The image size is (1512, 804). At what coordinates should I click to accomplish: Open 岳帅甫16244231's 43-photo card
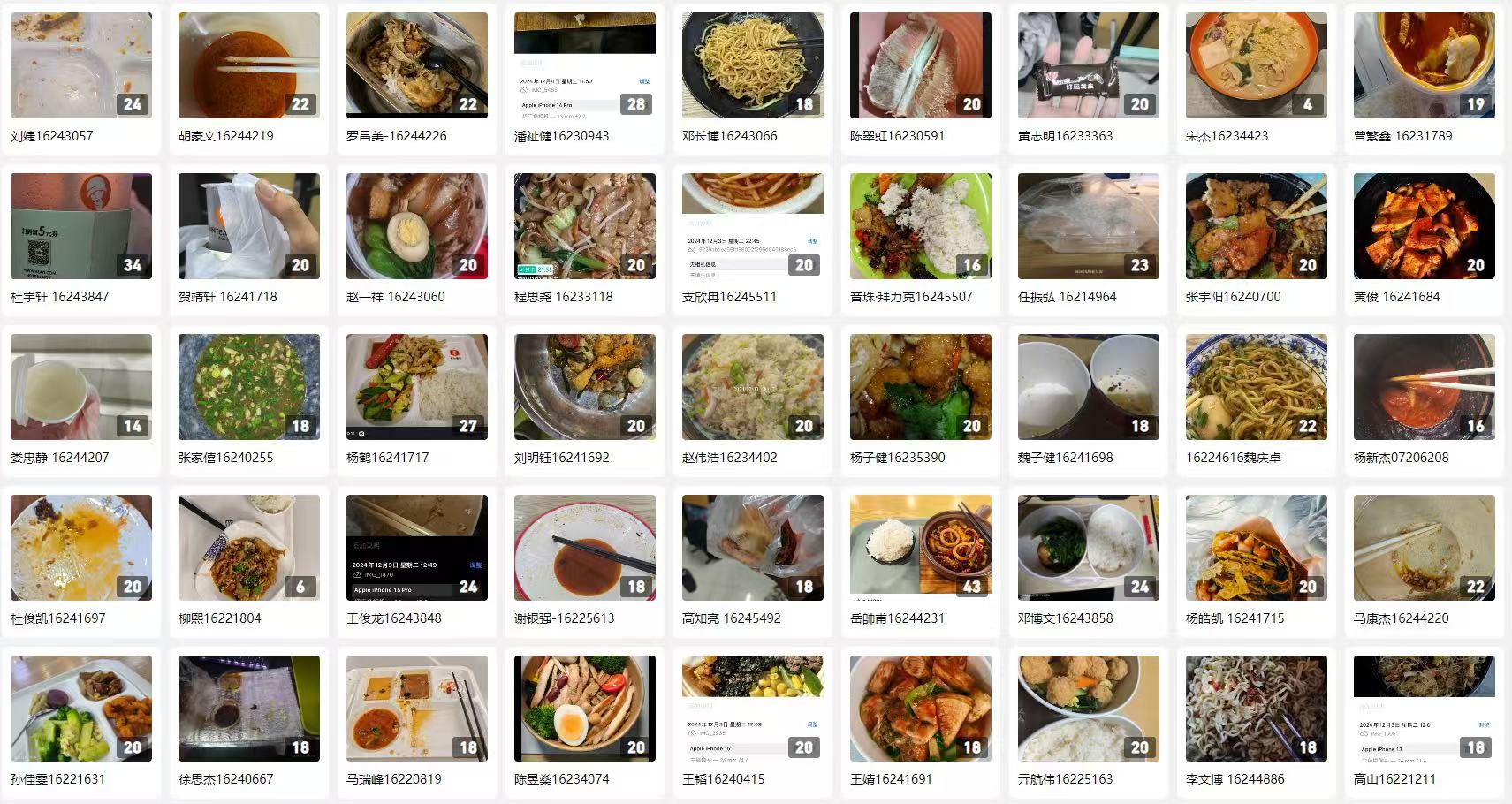tap(921, 549)
